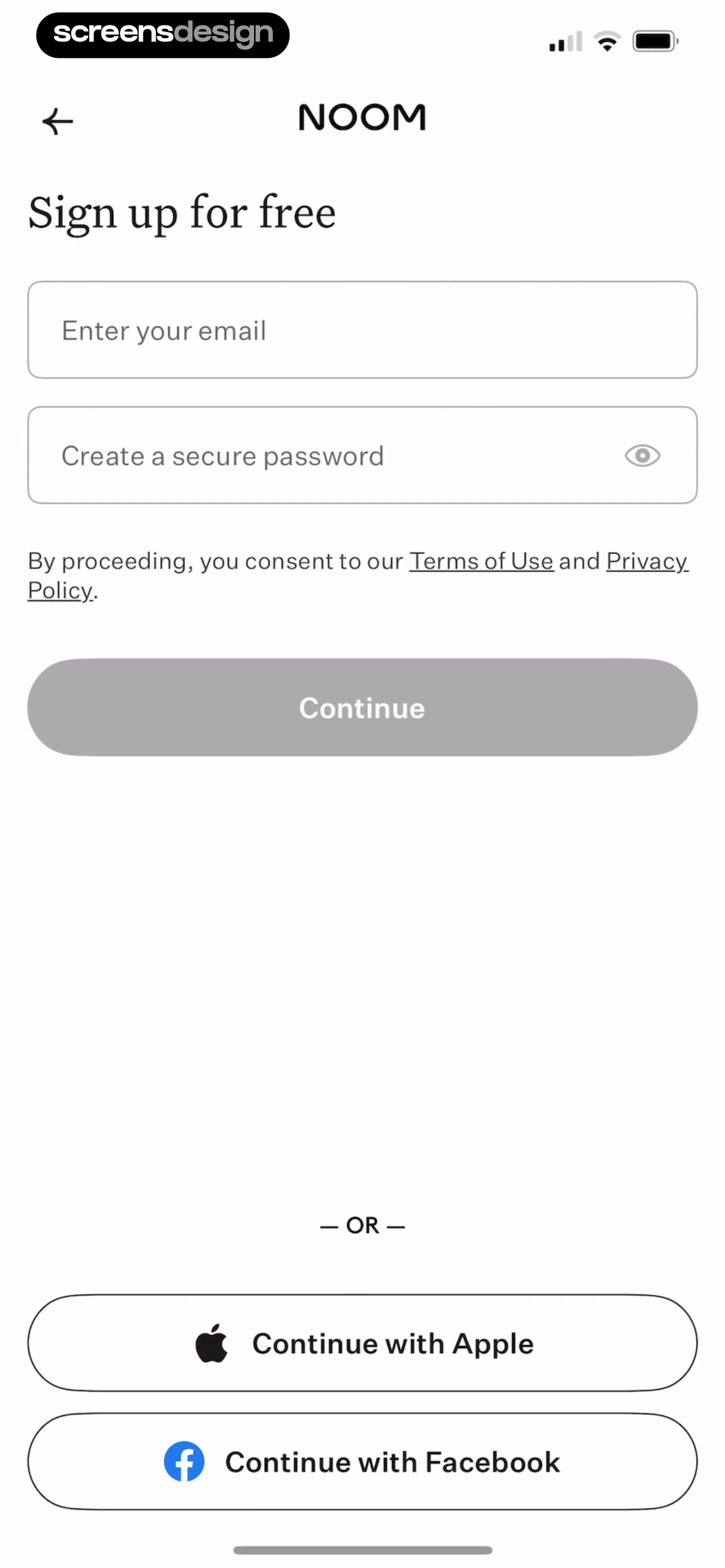
Task: Click the back arrow to return
Action: tap(58, 121)
